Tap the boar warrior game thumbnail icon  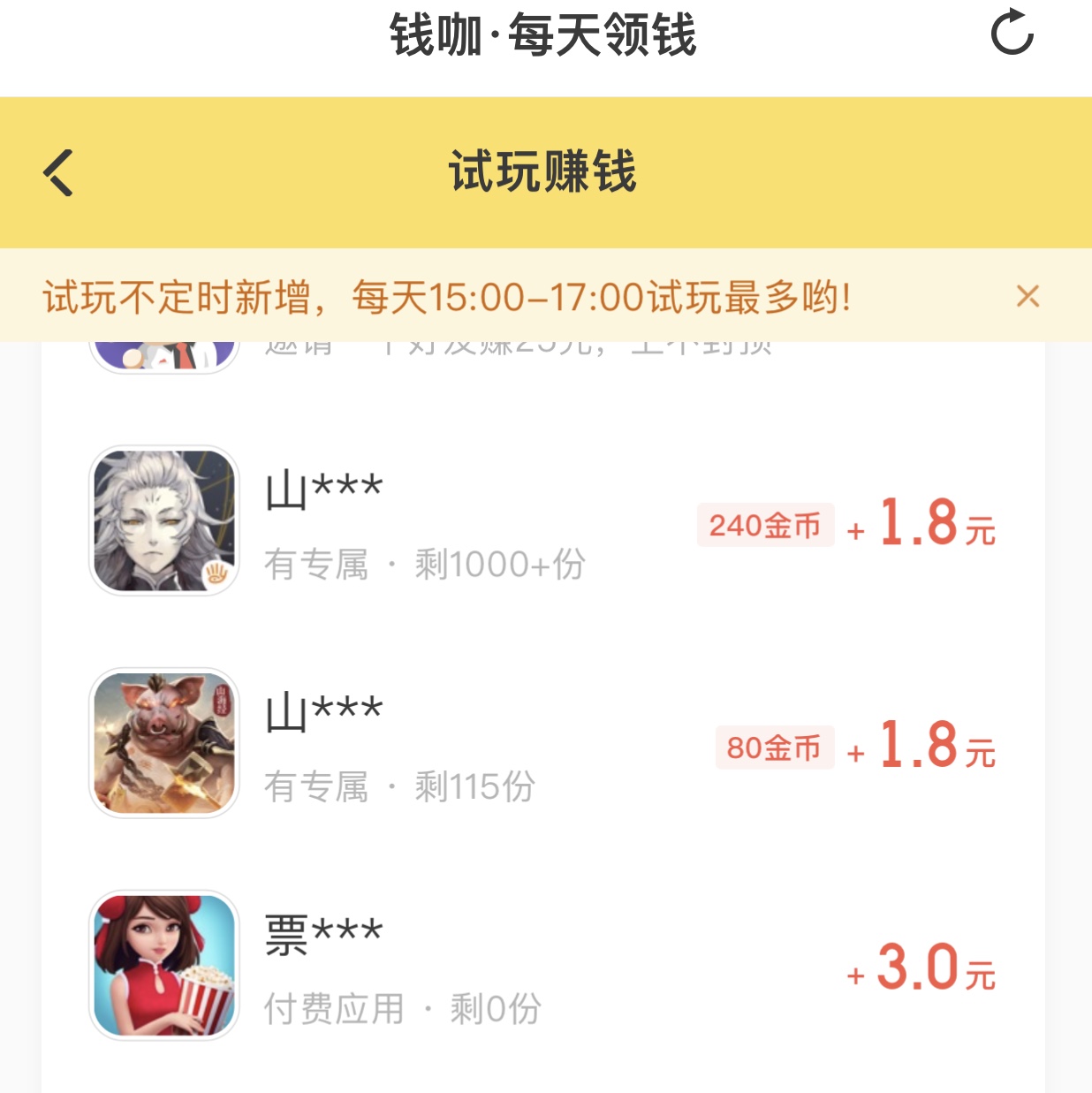click(x=163, y=742)
